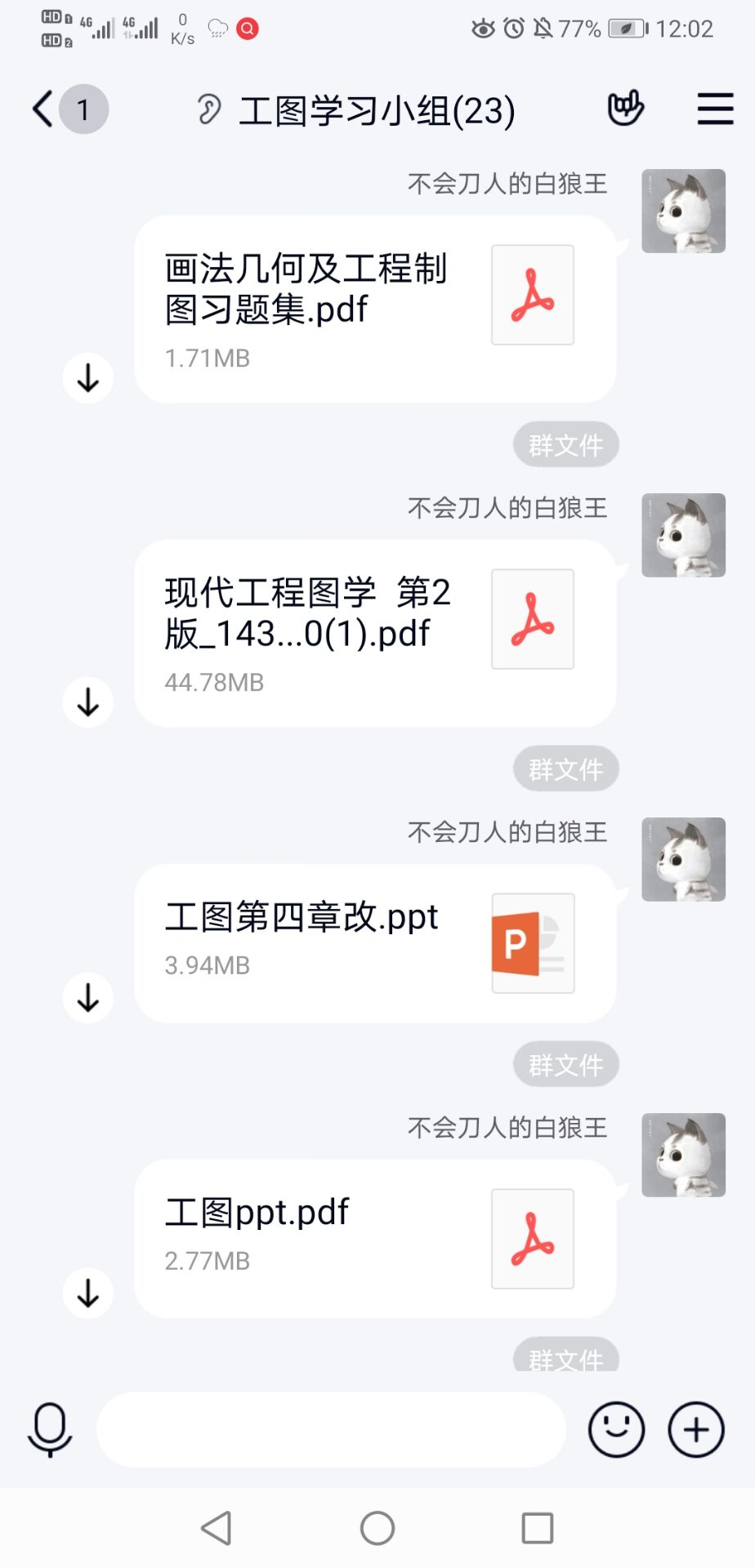Download the 2.77MB PDF file
This screenshot has width=755, height=1568.
pyautogui.click(x=88, y=1293)
